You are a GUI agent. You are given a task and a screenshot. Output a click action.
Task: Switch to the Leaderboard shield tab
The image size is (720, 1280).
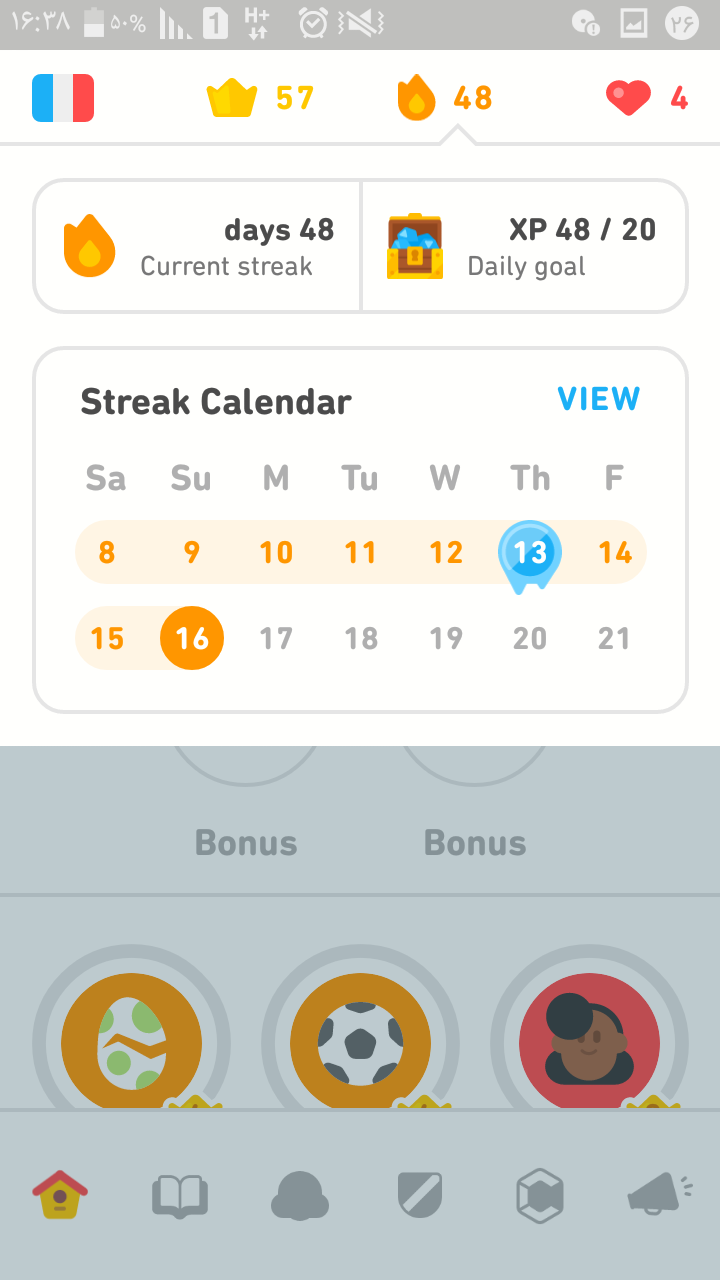tap(420, 1195)
